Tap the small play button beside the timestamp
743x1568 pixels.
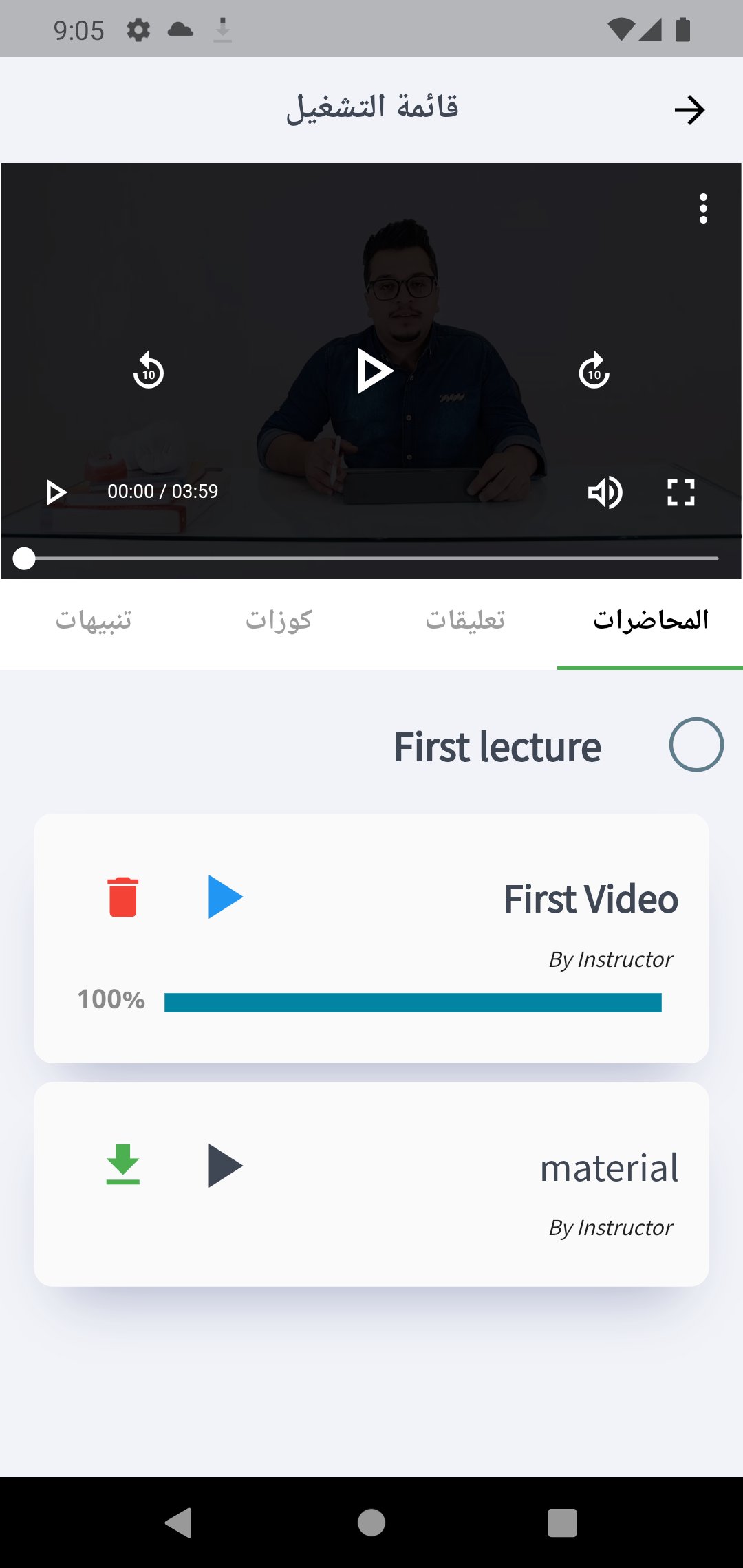(56, 492)
